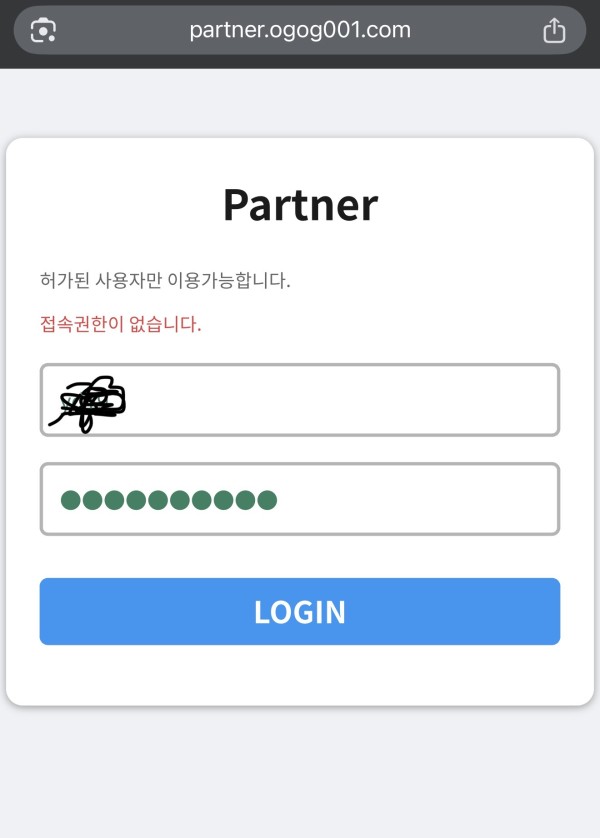Screen dimensions: 600x838
Task: Select the password field with dots
Action: tap(300, 499)
